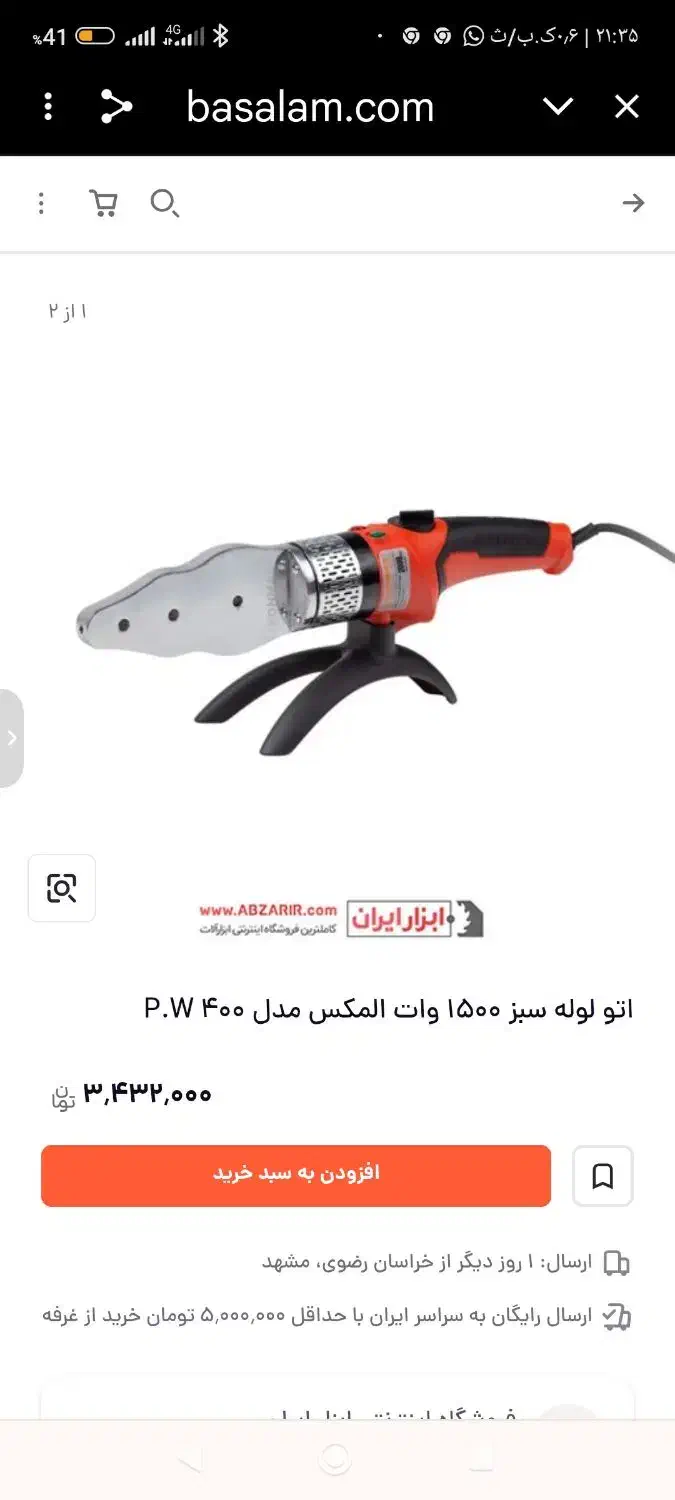Bookmark this product

point(603,1176)
